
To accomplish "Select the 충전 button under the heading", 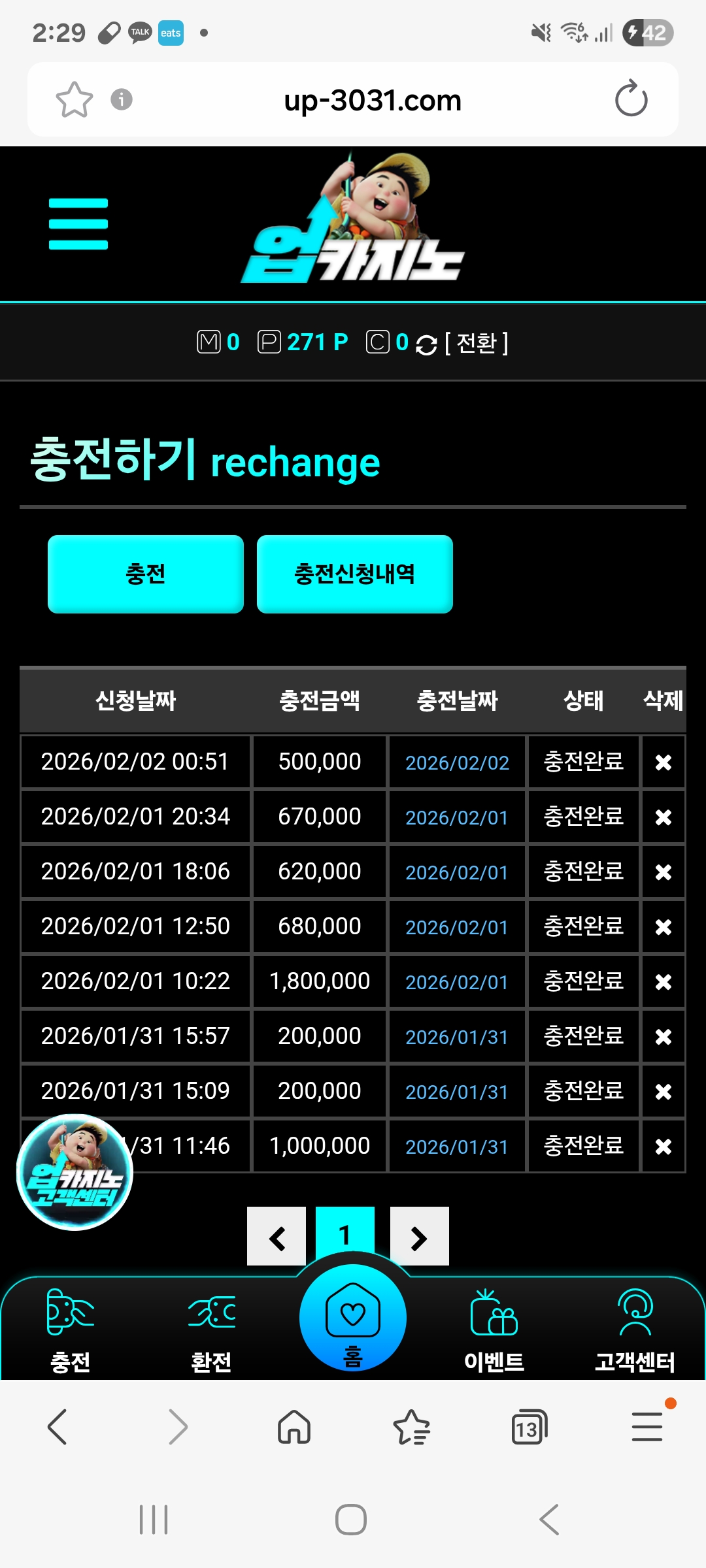I will [x=146, y=574].
